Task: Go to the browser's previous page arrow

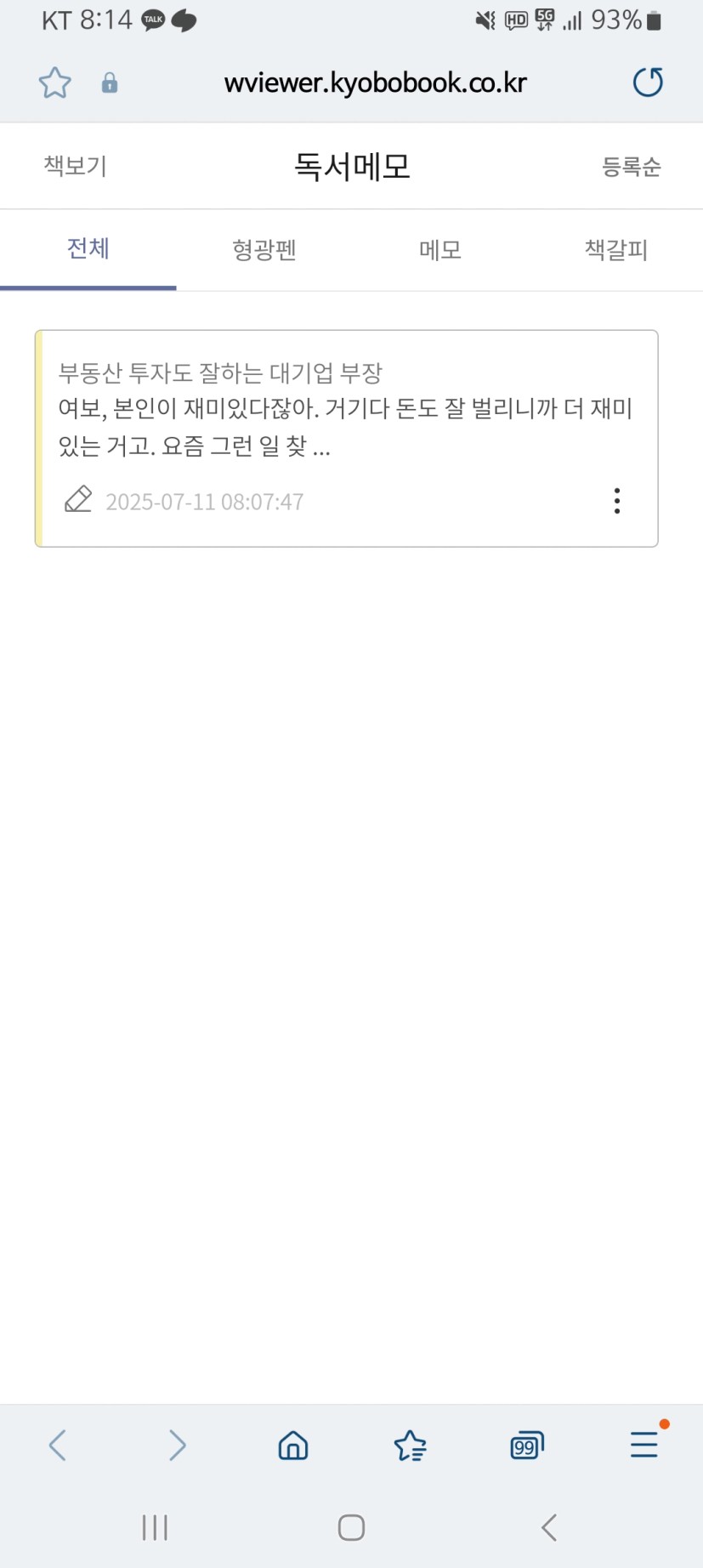Action: coord(58,1445)
